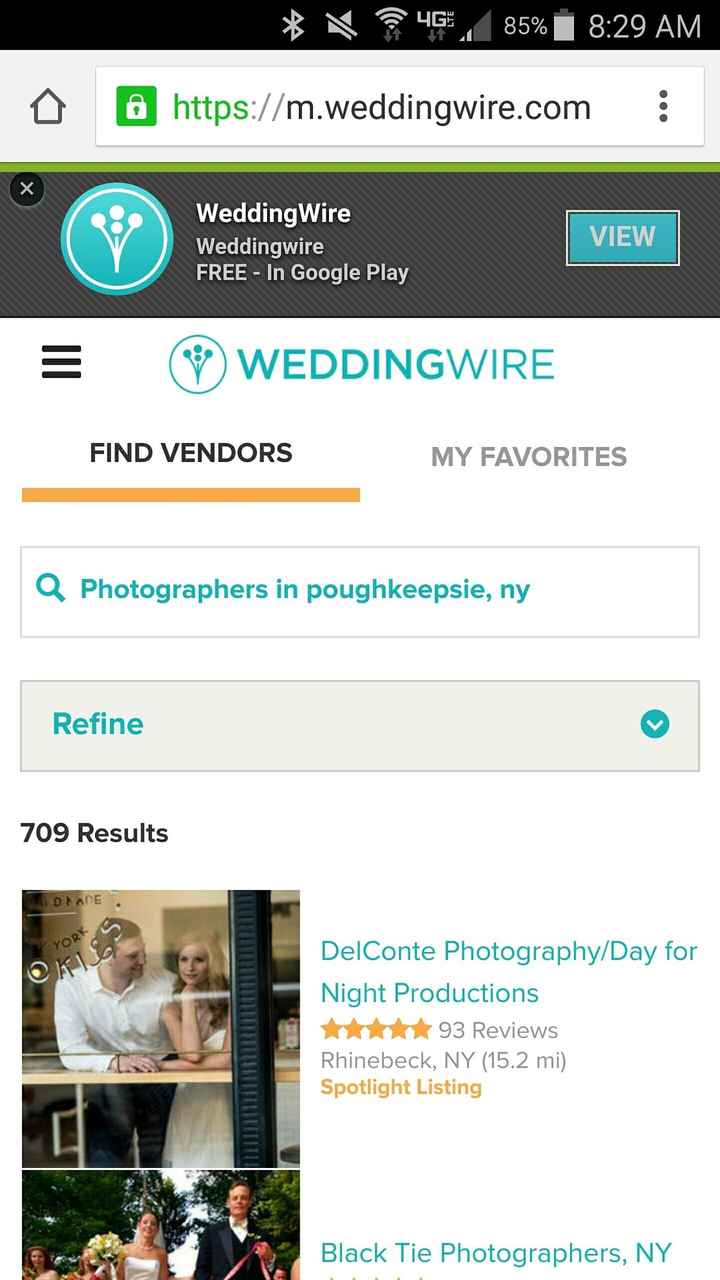720x1280 pixels.
Task: Tap the VIEW button for the app
Action: [x=622, y=238]
